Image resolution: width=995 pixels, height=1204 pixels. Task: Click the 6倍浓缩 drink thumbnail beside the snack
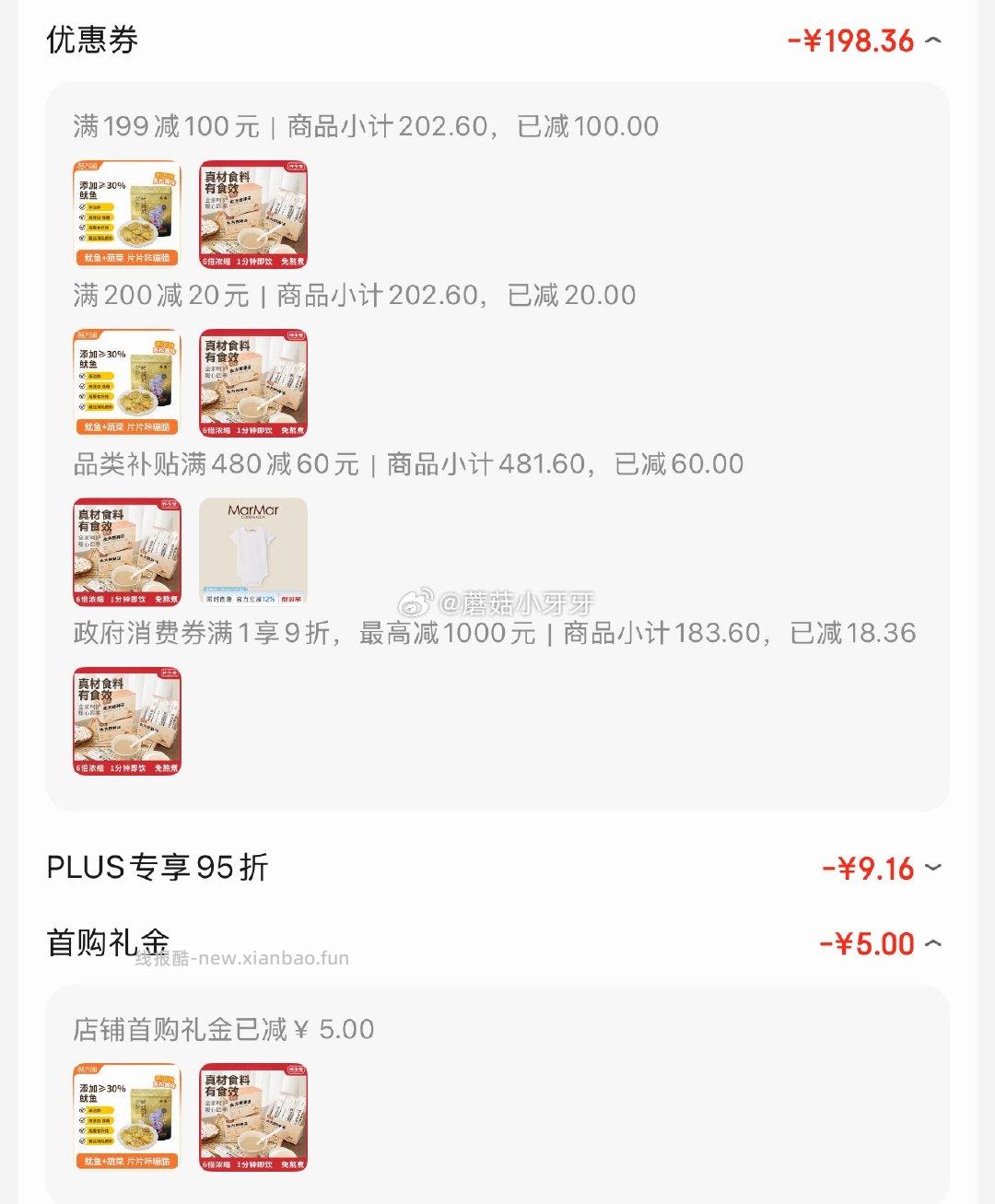point(252,383)
